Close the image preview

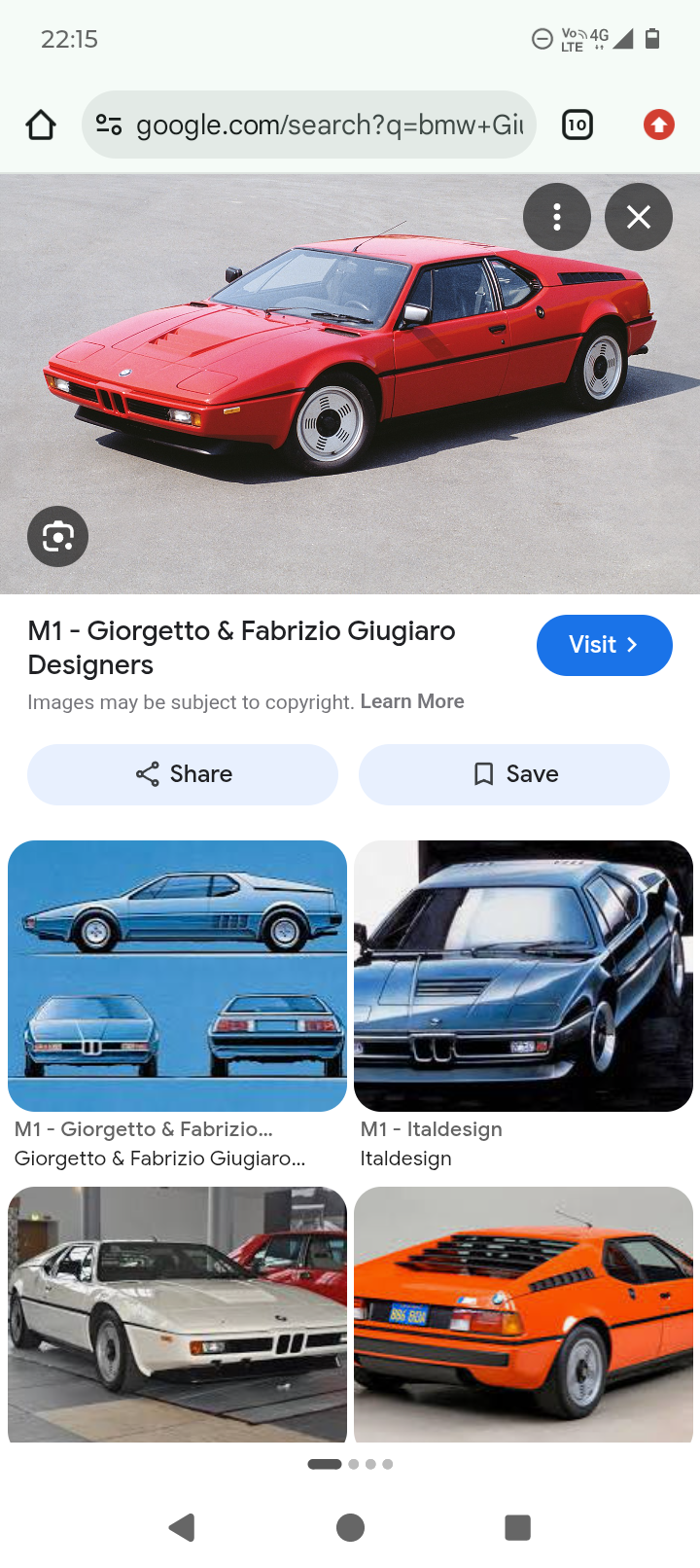pyautogui.click(x=639, y=217)
